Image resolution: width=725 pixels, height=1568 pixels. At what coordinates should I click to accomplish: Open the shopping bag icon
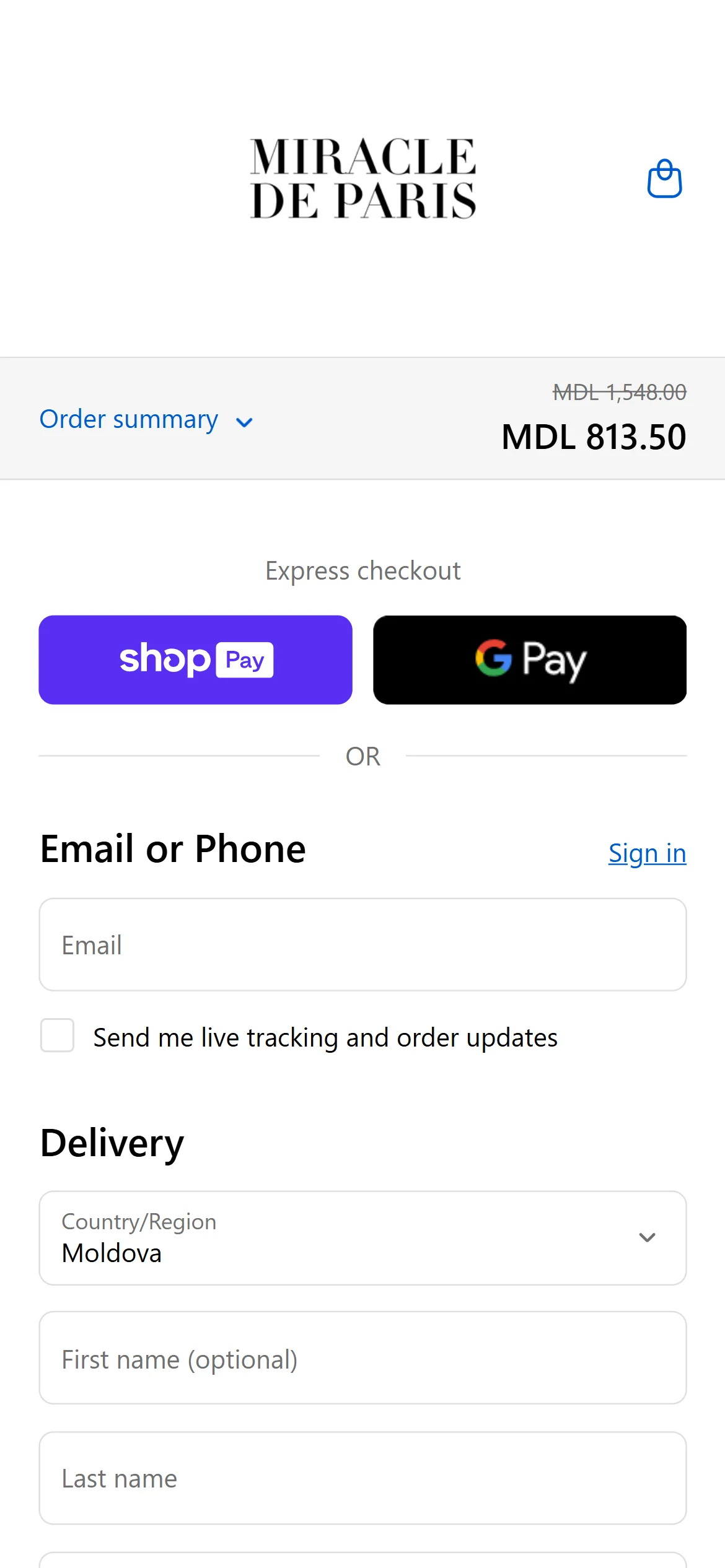coord(664,179)
